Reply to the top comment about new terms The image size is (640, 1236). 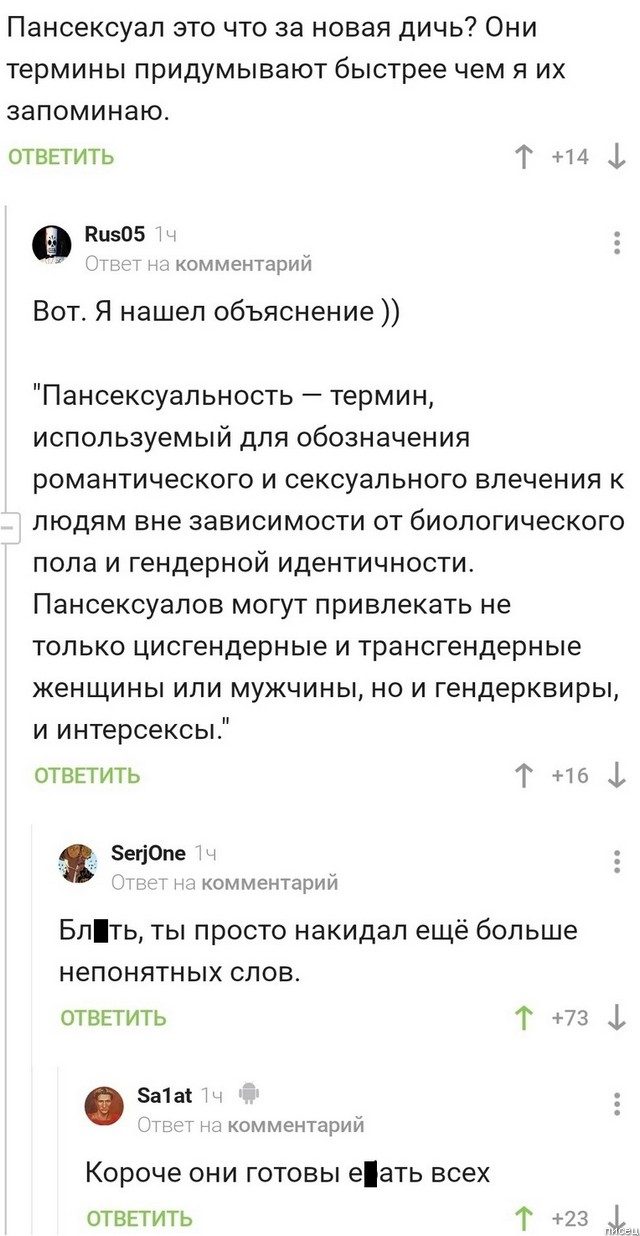click(x=61, y=157)
